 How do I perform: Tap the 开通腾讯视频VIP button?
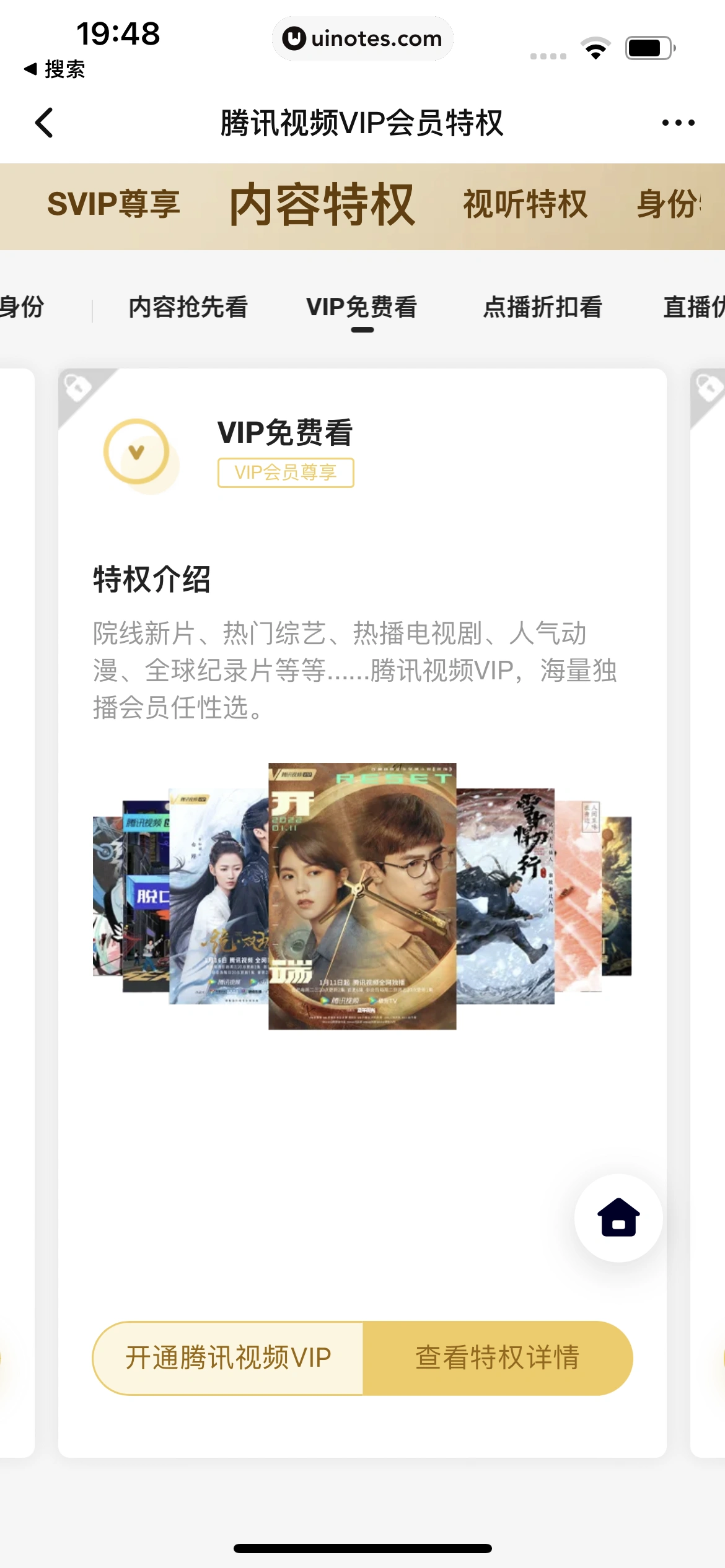(x=228, y=1356)
